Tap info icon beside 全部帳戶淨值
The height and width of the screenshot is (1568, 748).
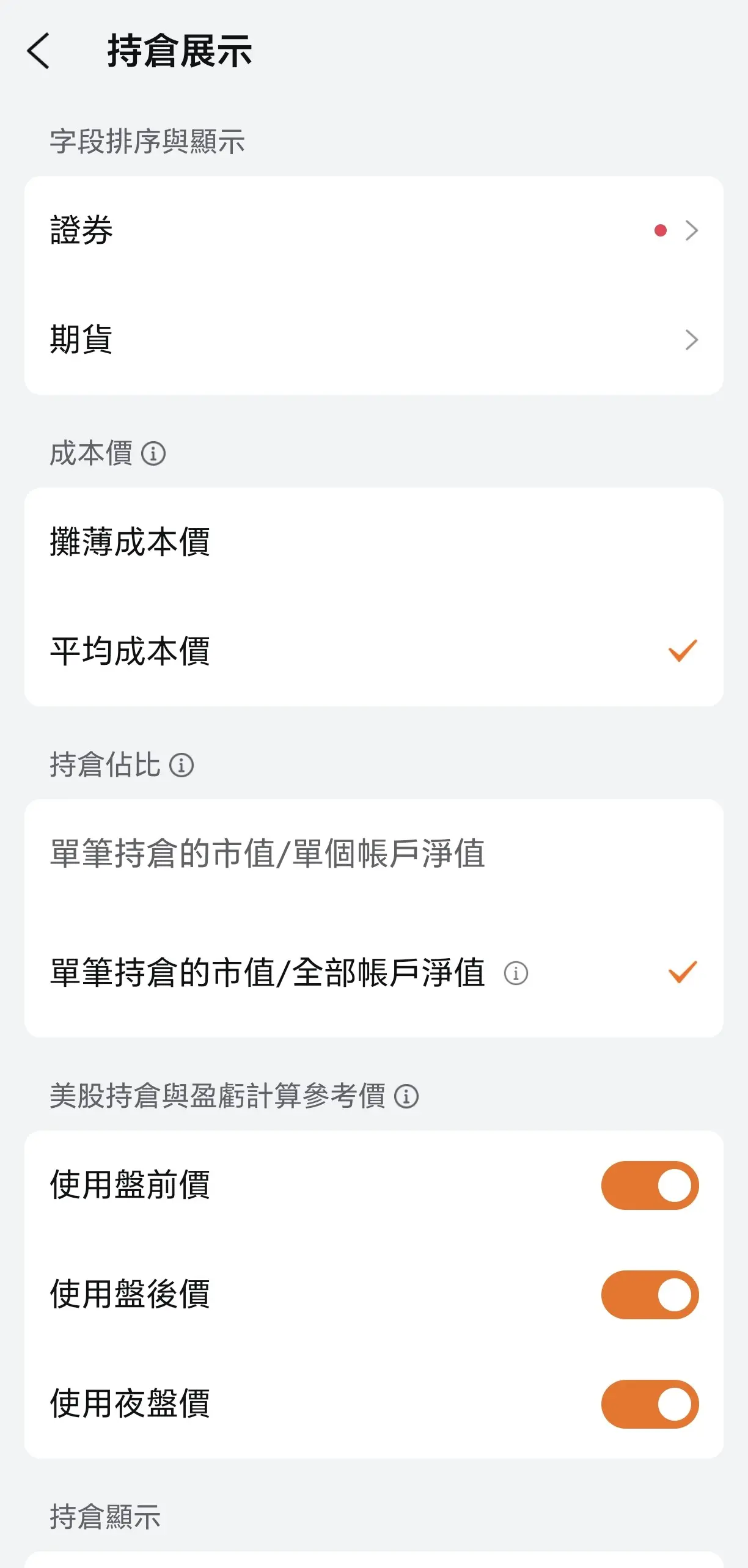516,973
